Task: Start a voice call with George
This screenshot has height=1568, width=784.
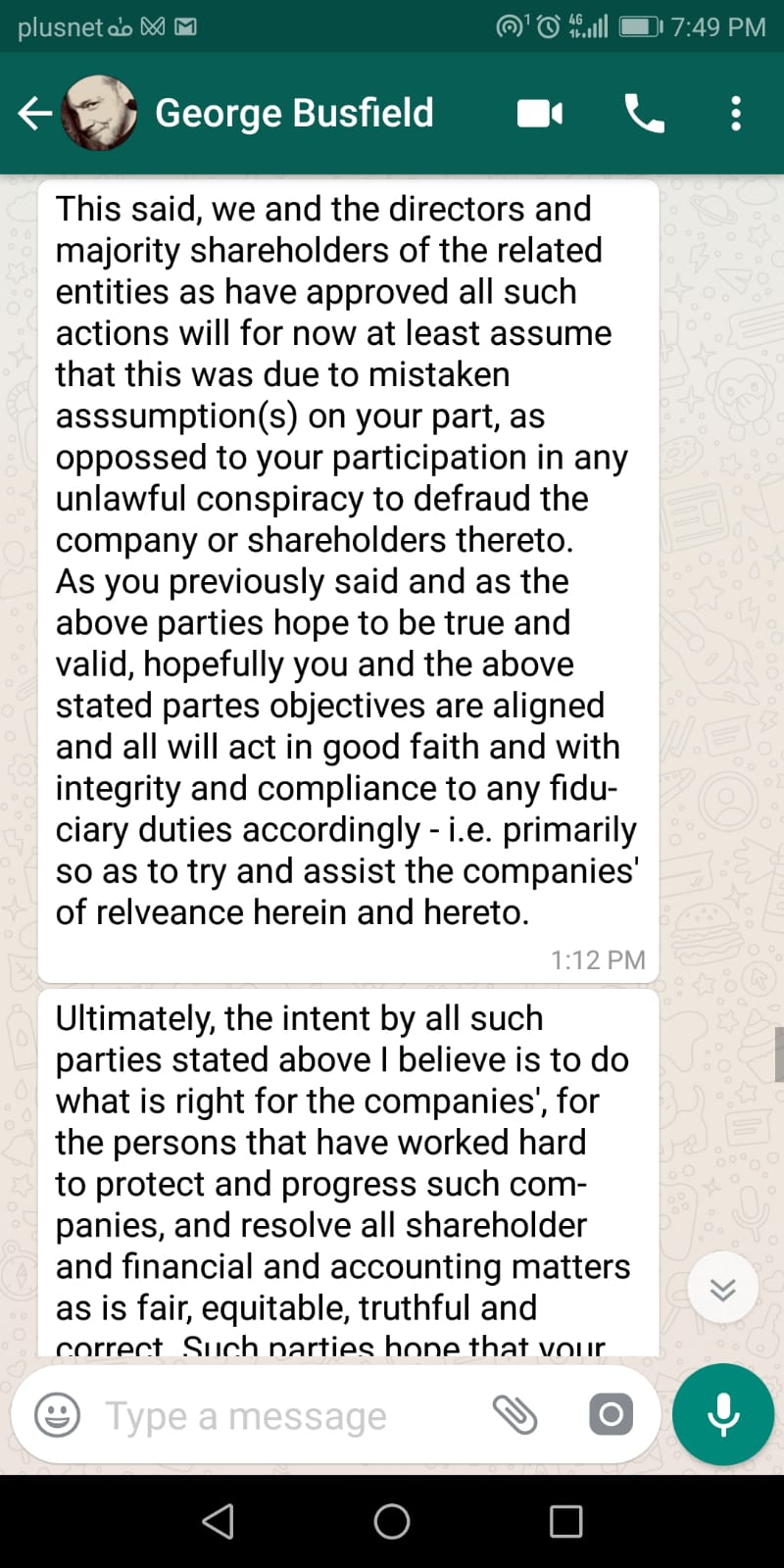Action: [x=644, y=114]
